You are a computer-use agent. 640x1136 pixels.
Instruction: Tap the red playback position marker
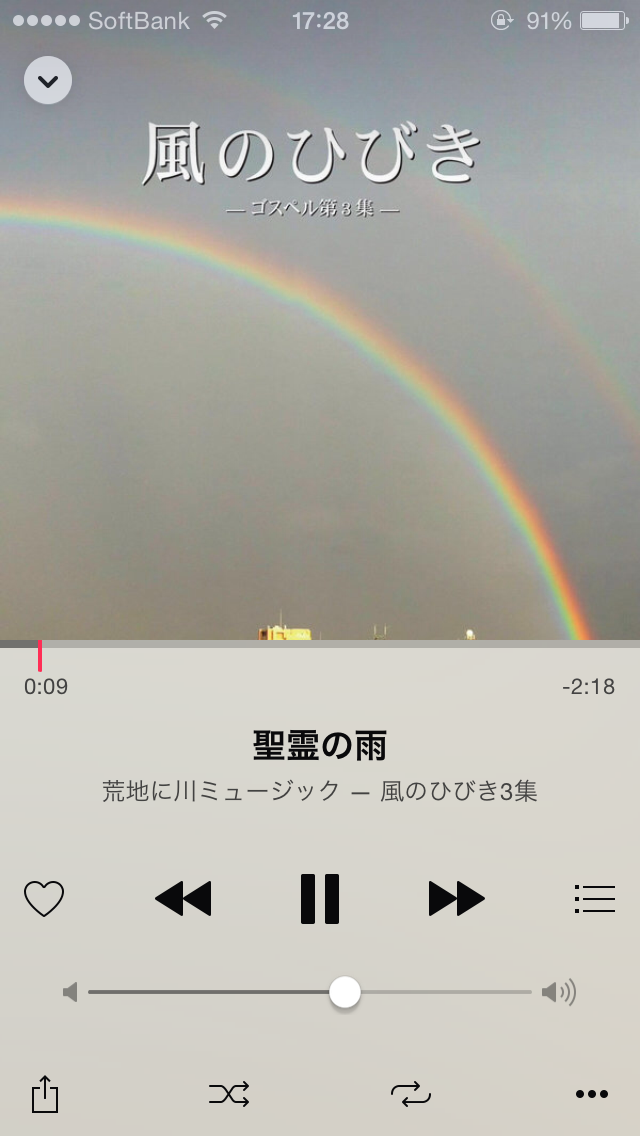tap(40, 656)
